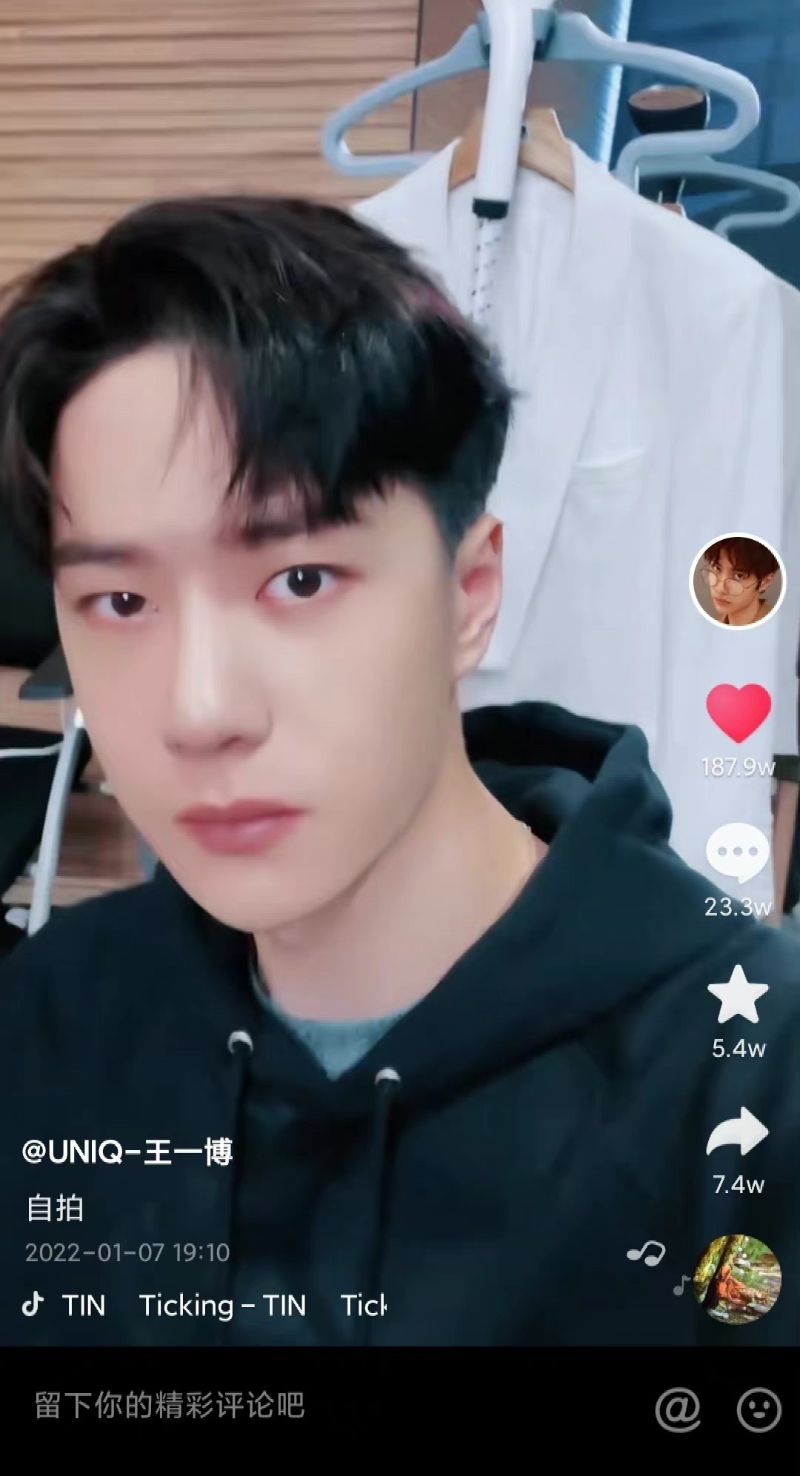Open the comments bubble
The image size is (800, 1476).
[738, 853]
